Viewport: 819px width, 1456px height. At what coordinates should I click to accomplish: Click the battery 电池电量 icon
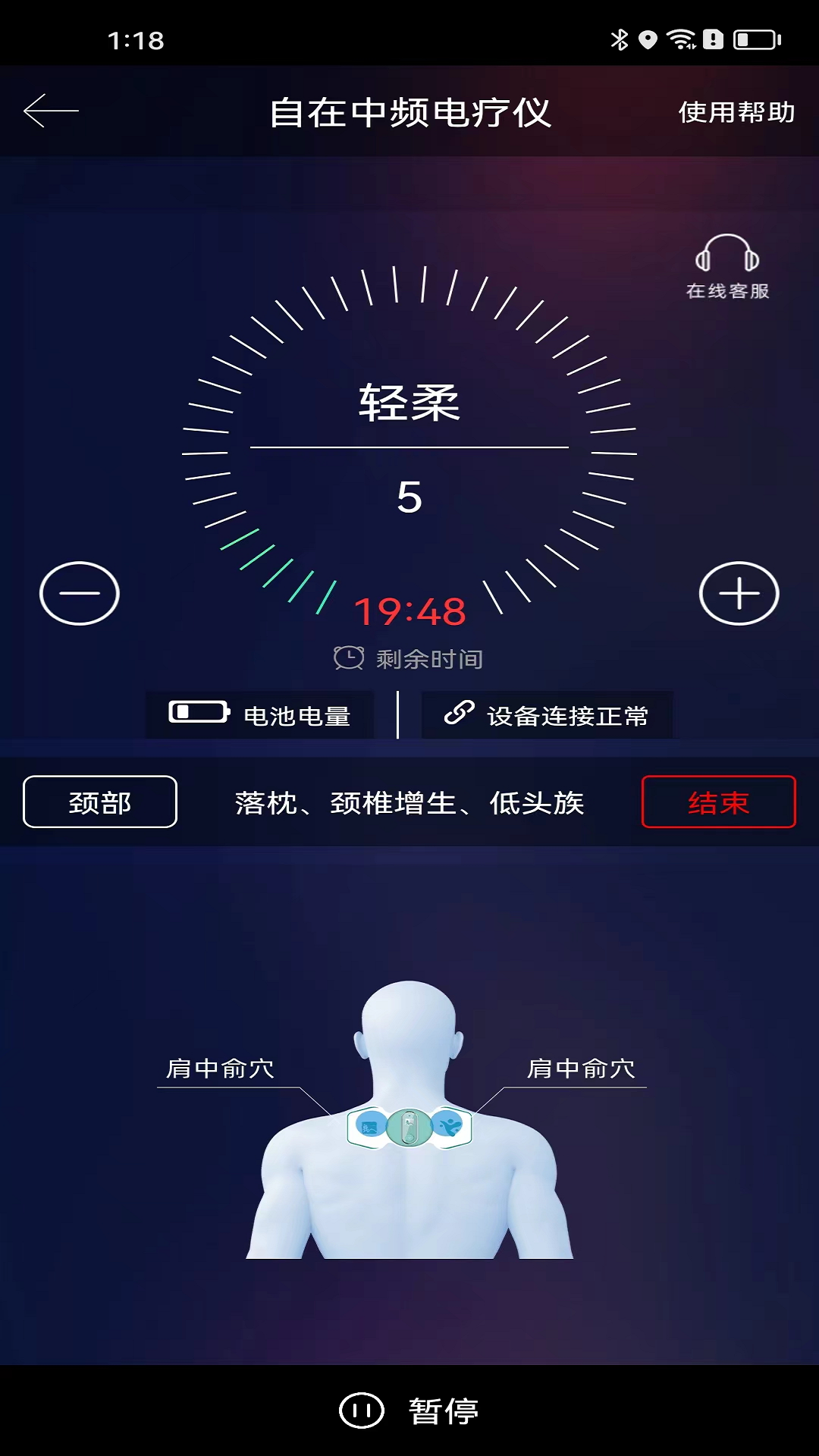tap(199, 714)
